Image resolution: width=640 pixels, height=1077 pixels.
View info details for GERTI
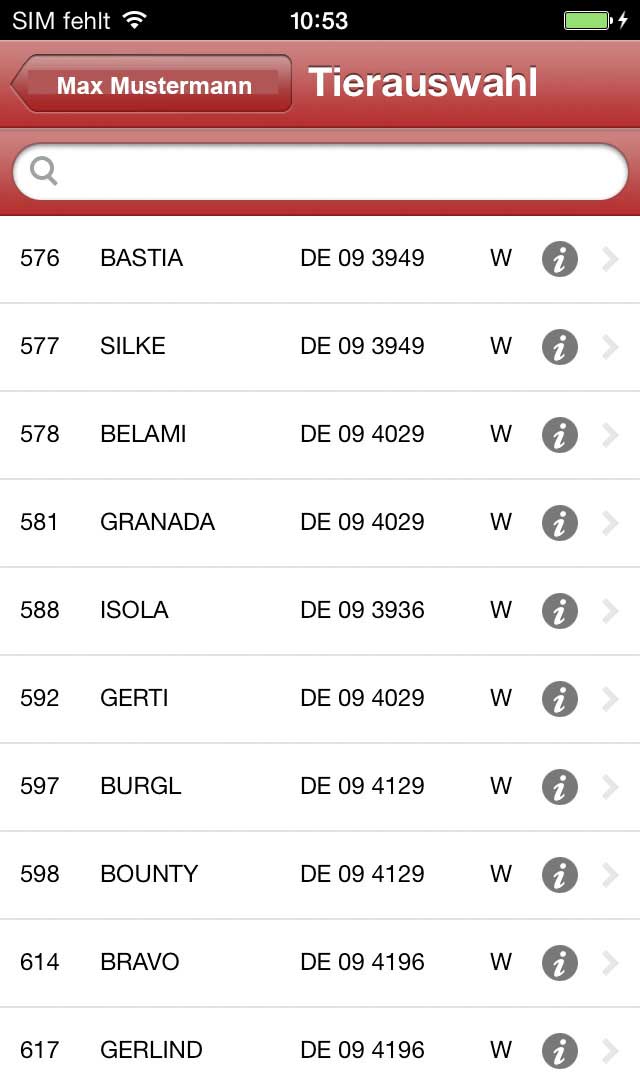pos(560,699)
